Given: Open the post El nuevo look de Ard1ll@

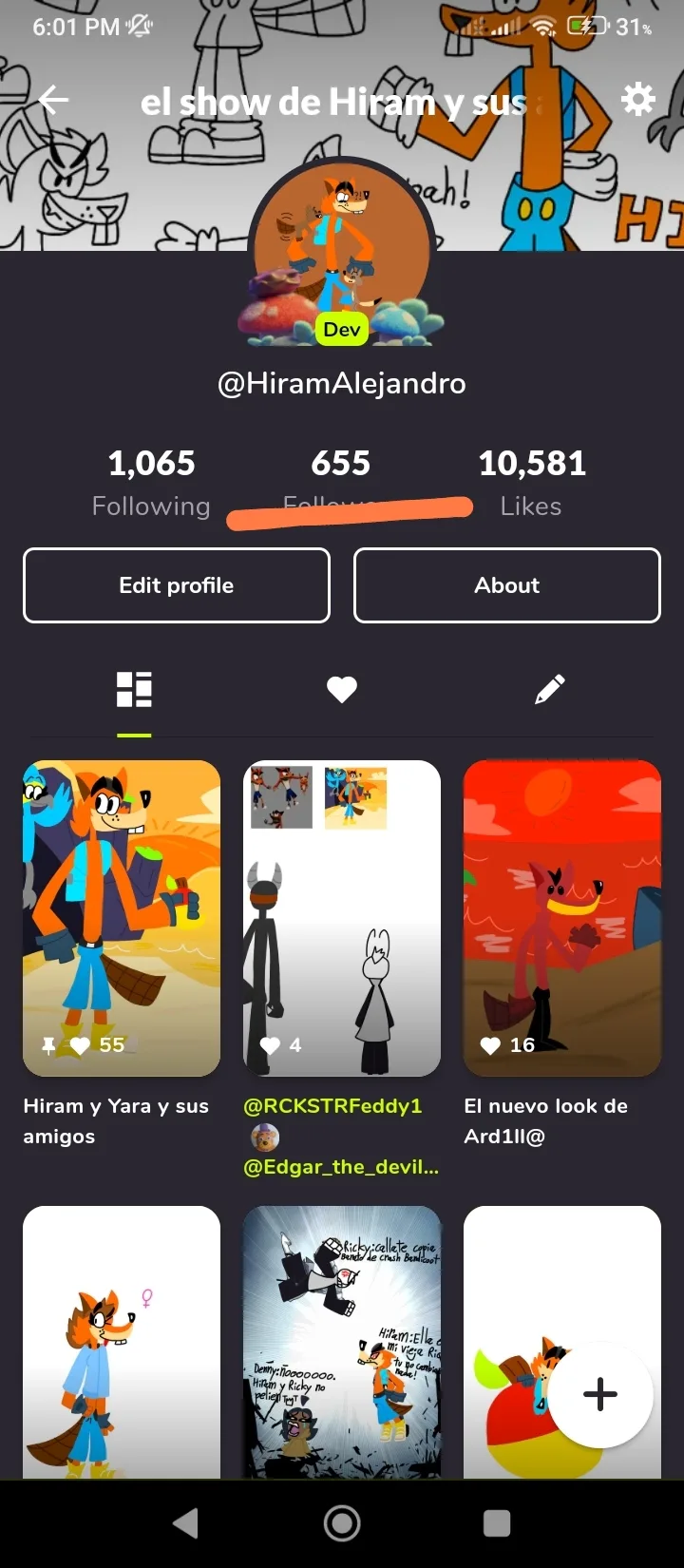Looking at the screenshot, I should [x=562, y=918].
